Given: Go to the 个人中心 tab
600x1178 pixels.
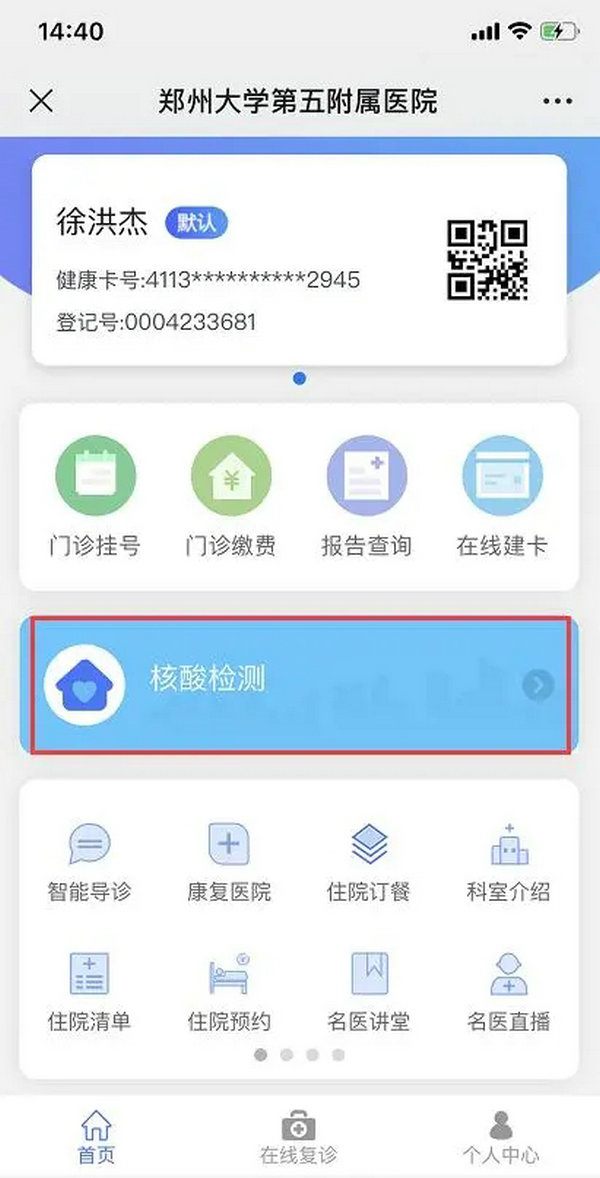Looking at the screenshot, I should pos(500,1137).
